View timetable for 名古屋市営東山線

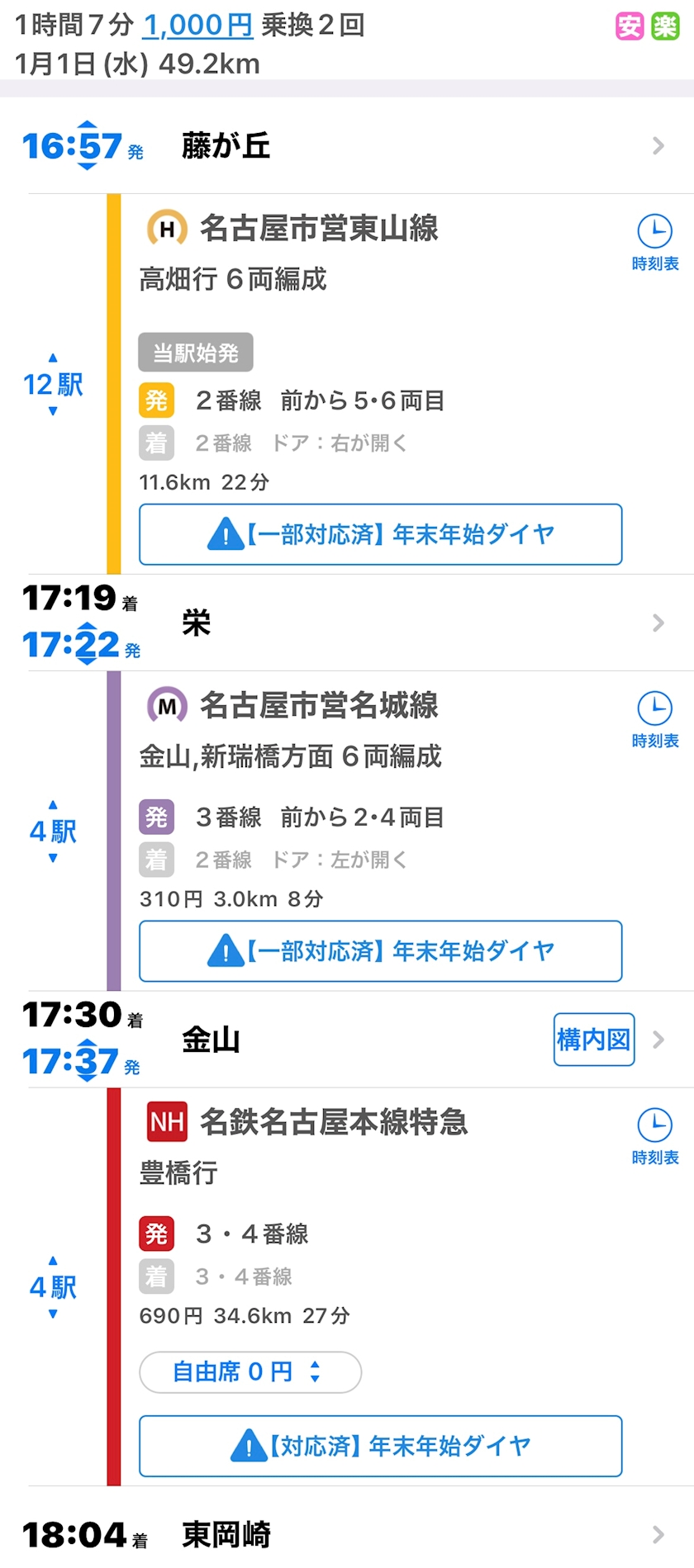coord(654,242)
